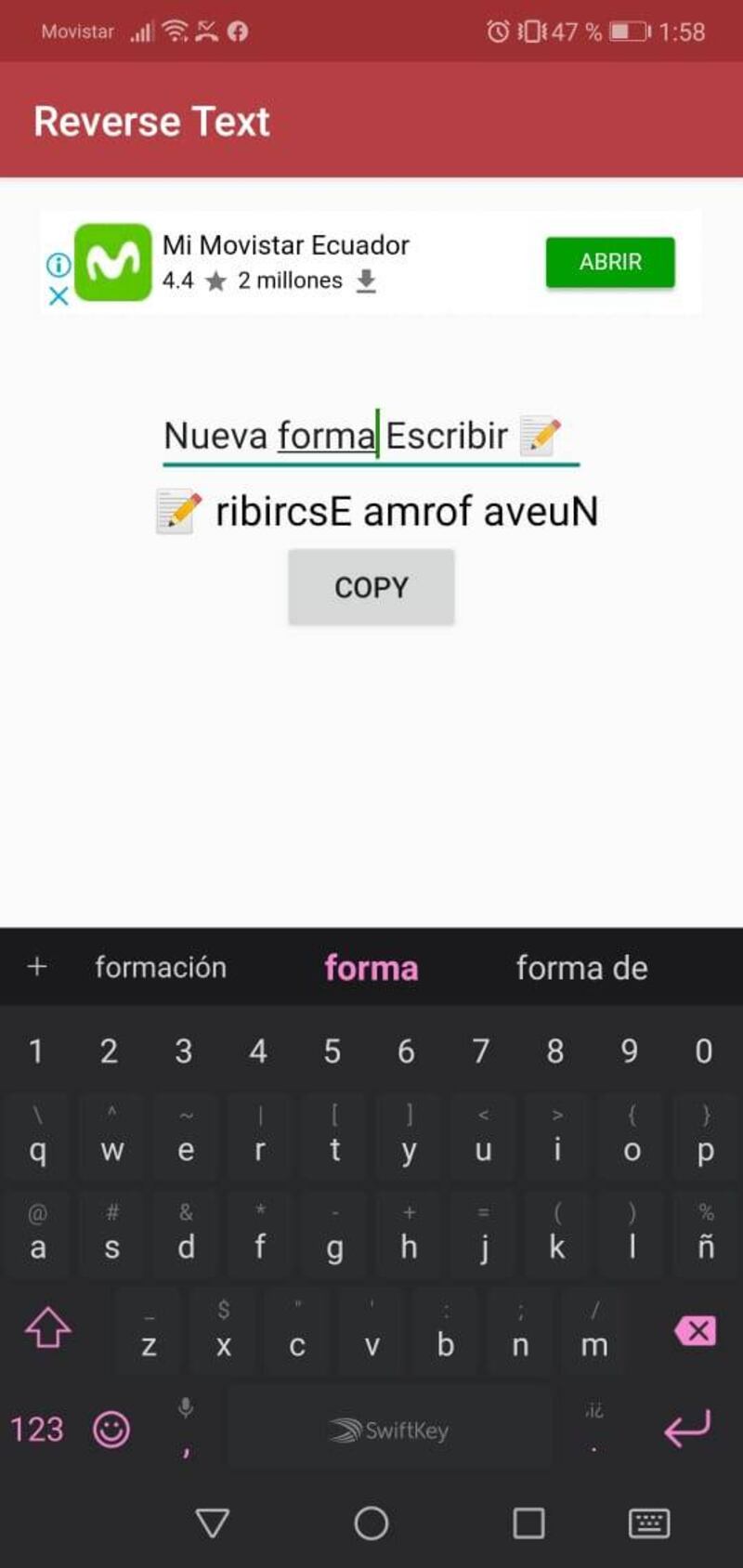Toggle the shift key
The width and height of the screenshot is (743, 1568).
(x=48, y=1328)
